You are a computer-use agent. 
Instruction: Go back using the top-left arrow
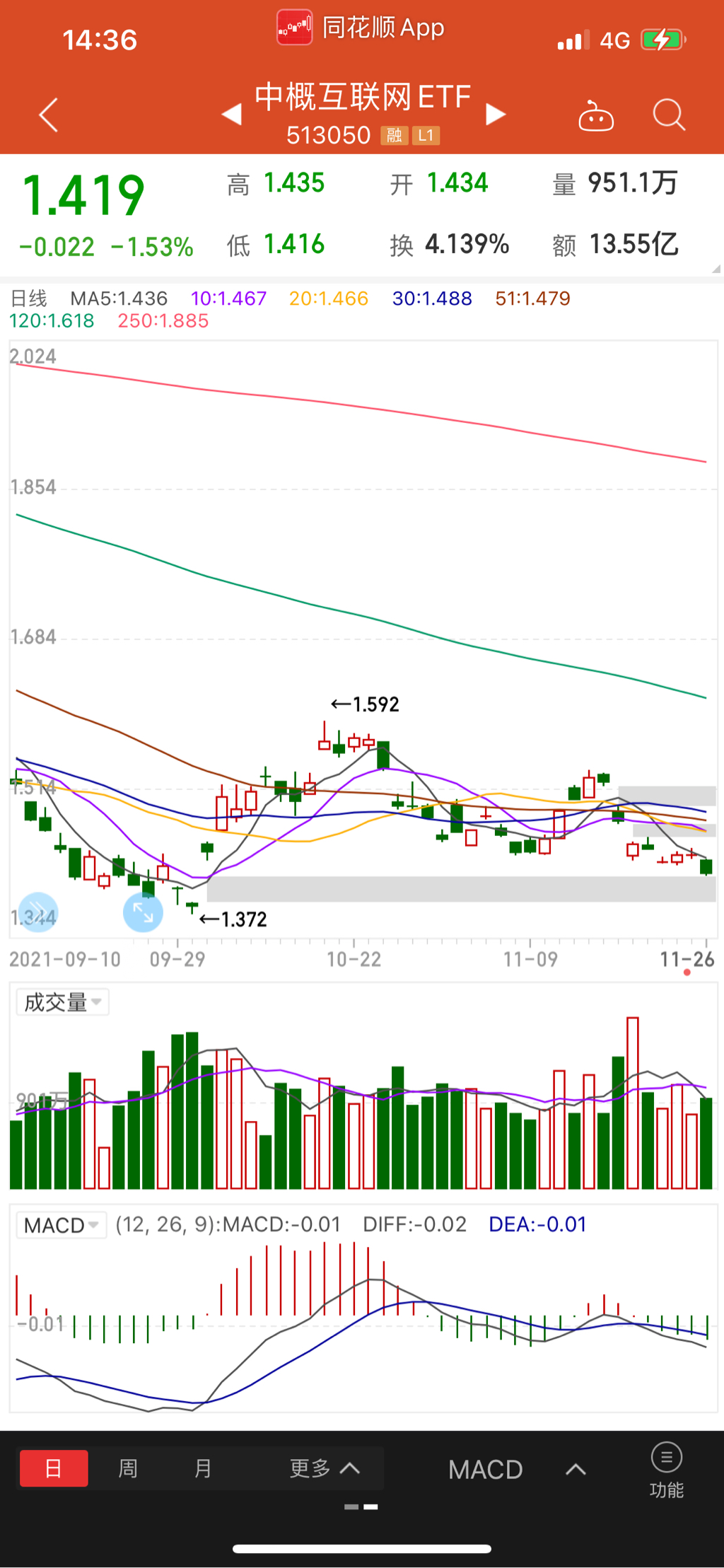click(x=48, y=115)
